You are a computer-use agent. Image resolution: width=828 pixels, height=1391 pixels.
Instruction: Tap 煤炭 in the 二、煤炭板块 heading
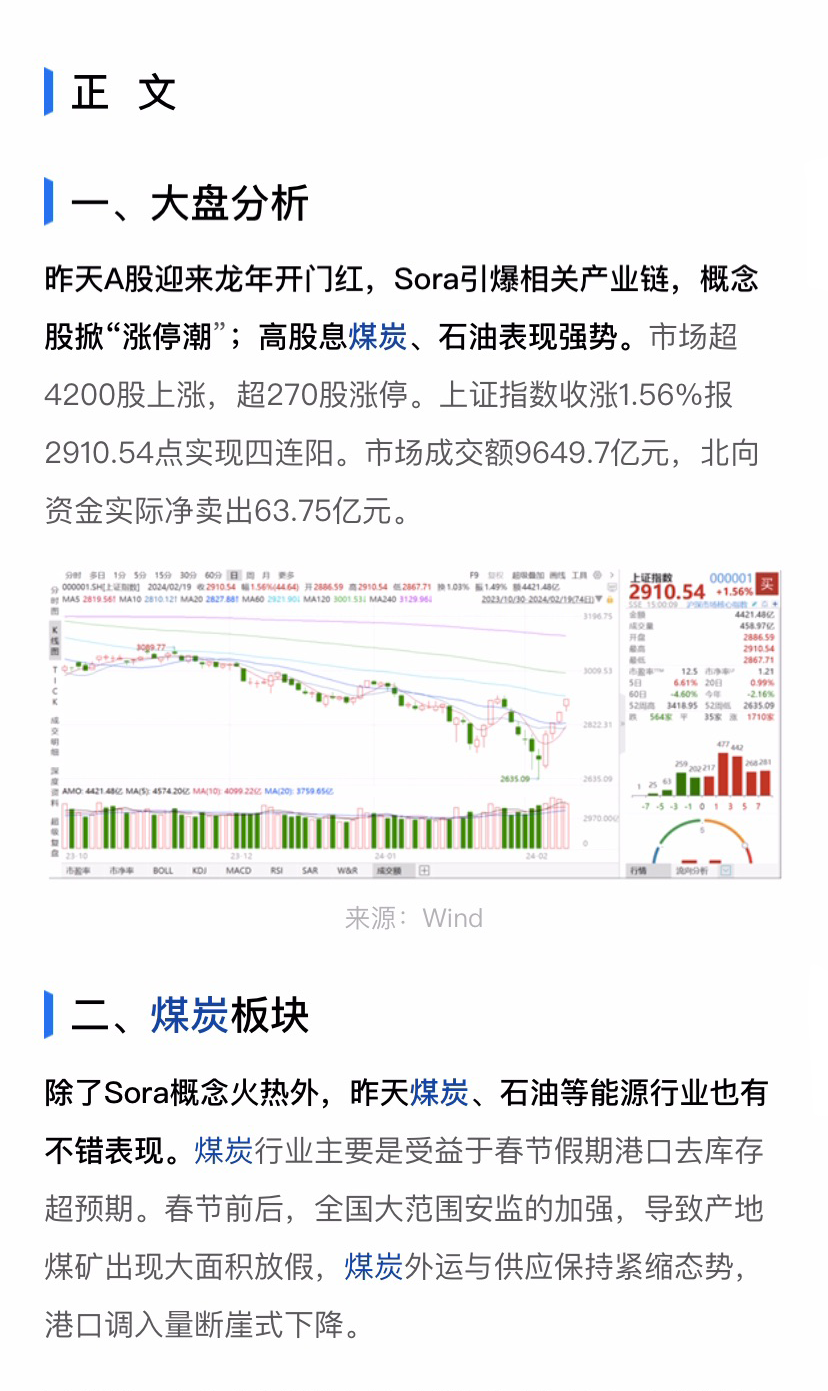coord(190,1016)
